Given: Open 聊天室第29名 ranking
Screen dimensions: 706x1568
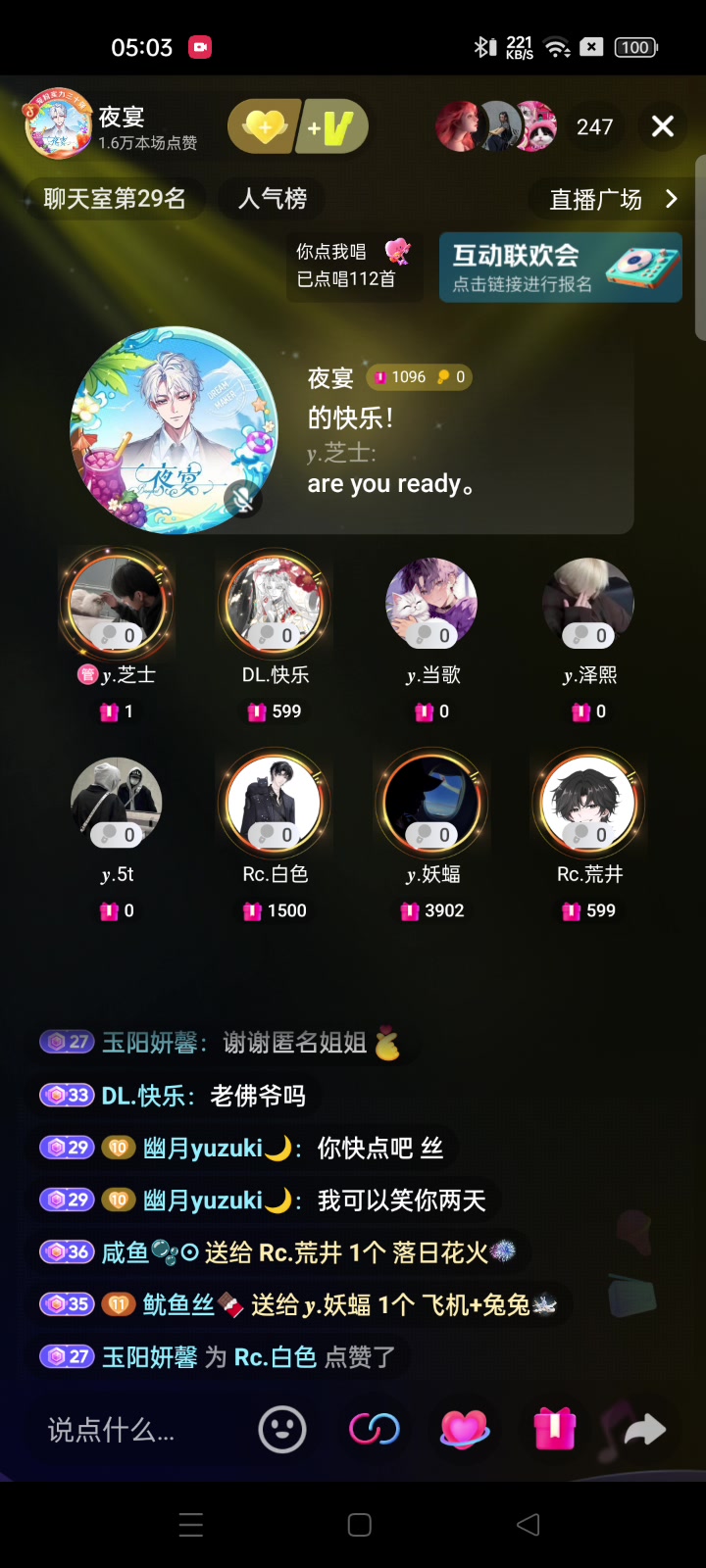Looking at the screenshot, I should click(115, 199).
